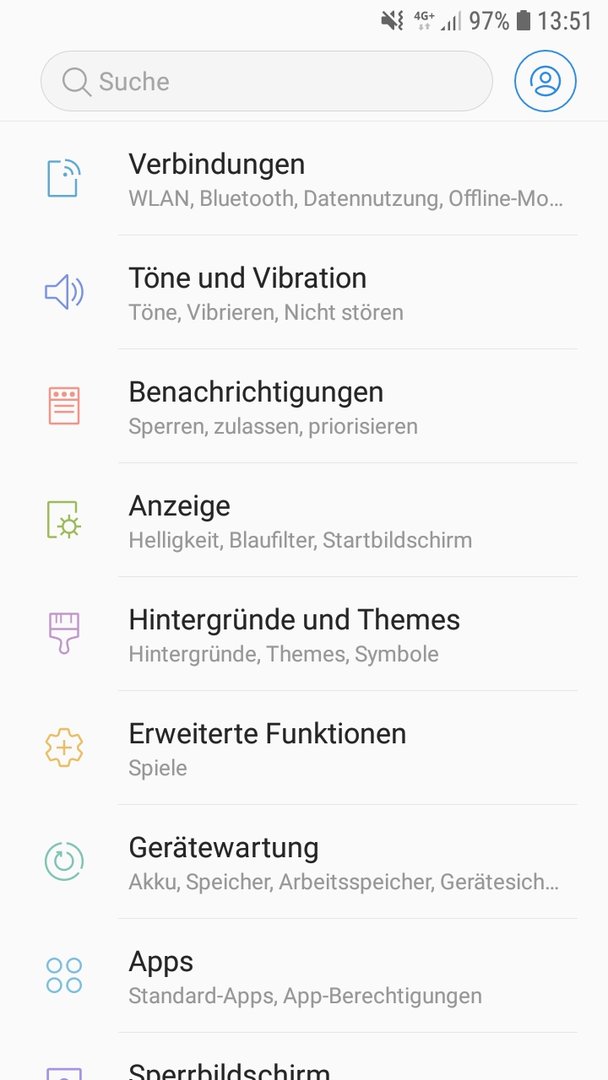The height and width of the screenshot is (1080, 608).
Task: Go to Töne und Vibration
Action: click(x=304, y=292)
